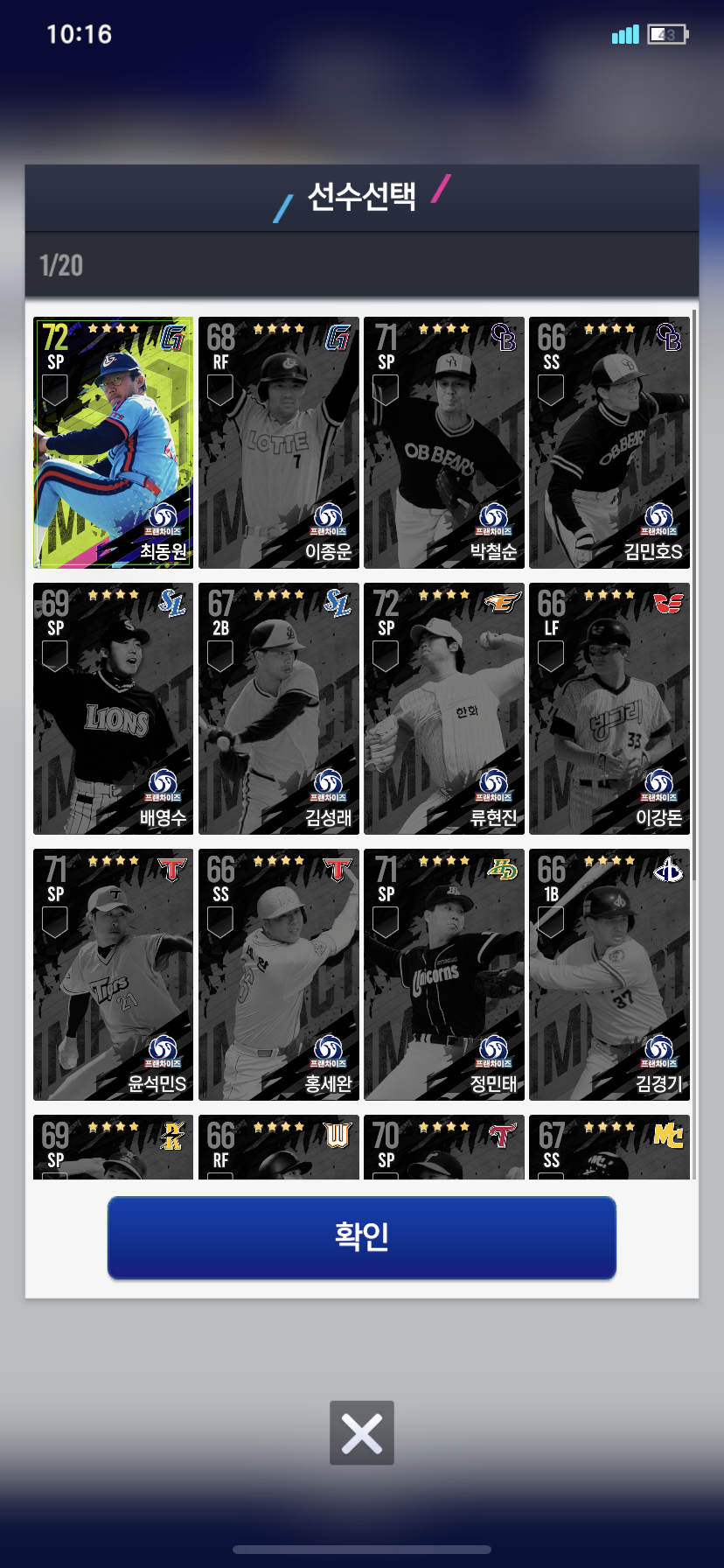Choose the 홍세완 SS card
724x1568 pixels.
pos(278,975)
